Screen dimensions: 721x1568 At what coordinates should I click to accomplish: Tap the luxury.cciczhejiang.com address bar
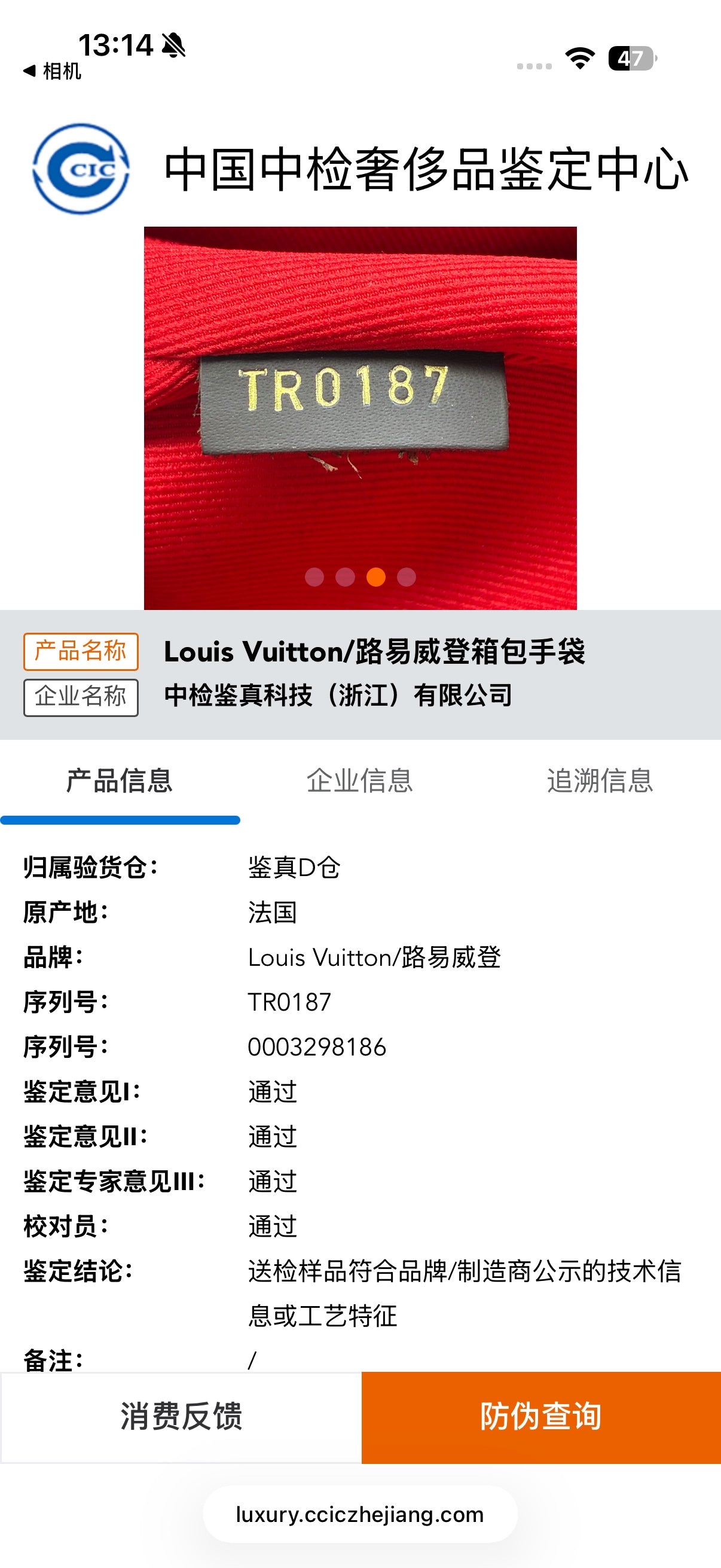[360, 1514]
